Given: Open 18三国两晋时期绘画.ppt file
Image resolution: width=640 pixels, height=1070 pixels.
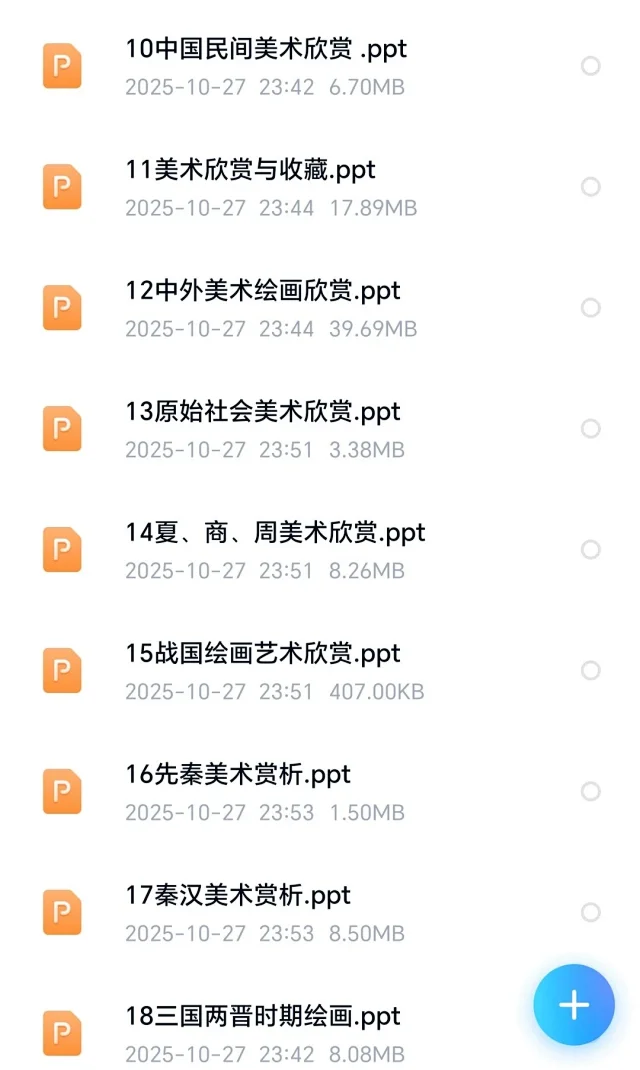Looking at the screenshot, I should [x=263, y=1017].
